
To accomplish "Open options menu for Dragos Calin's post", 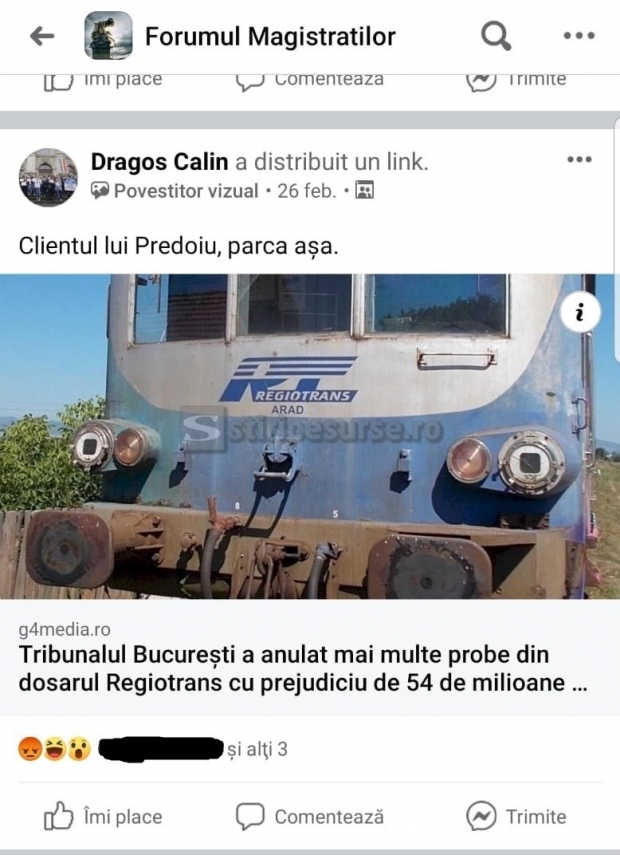I will click(x=579, y=160).
